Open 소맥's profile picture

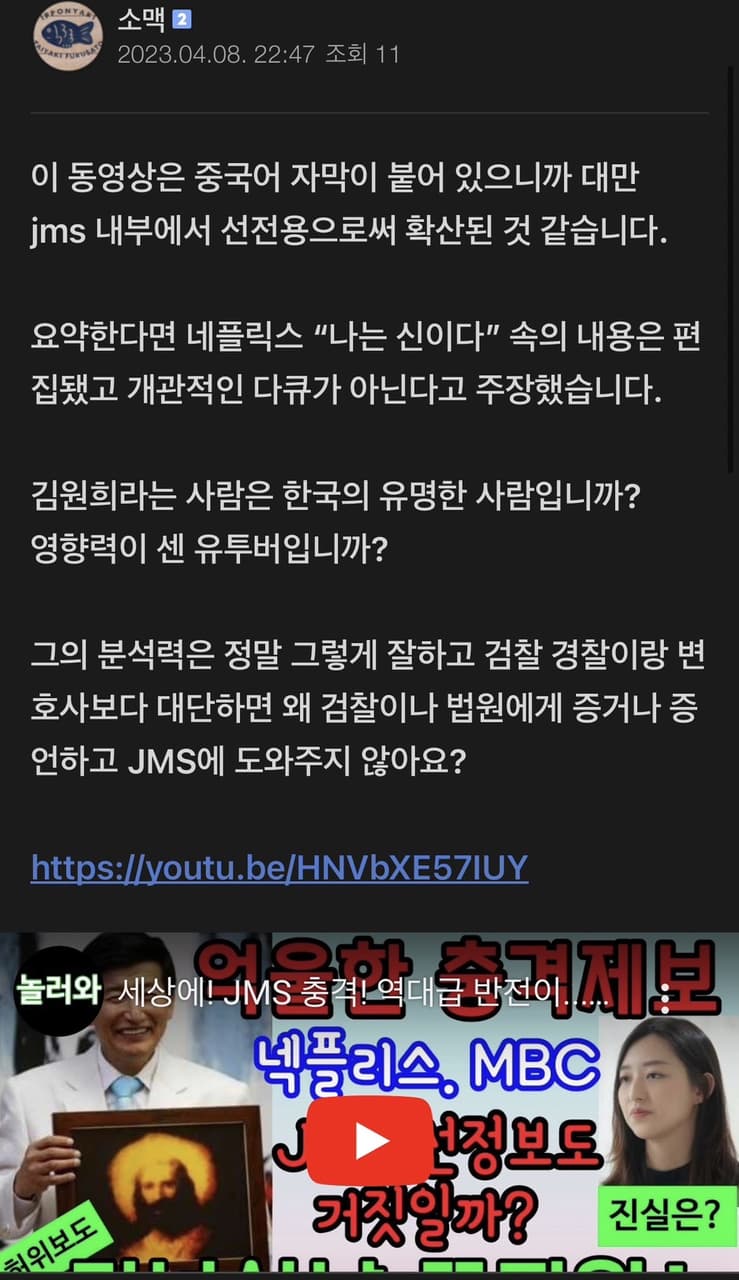68,36
